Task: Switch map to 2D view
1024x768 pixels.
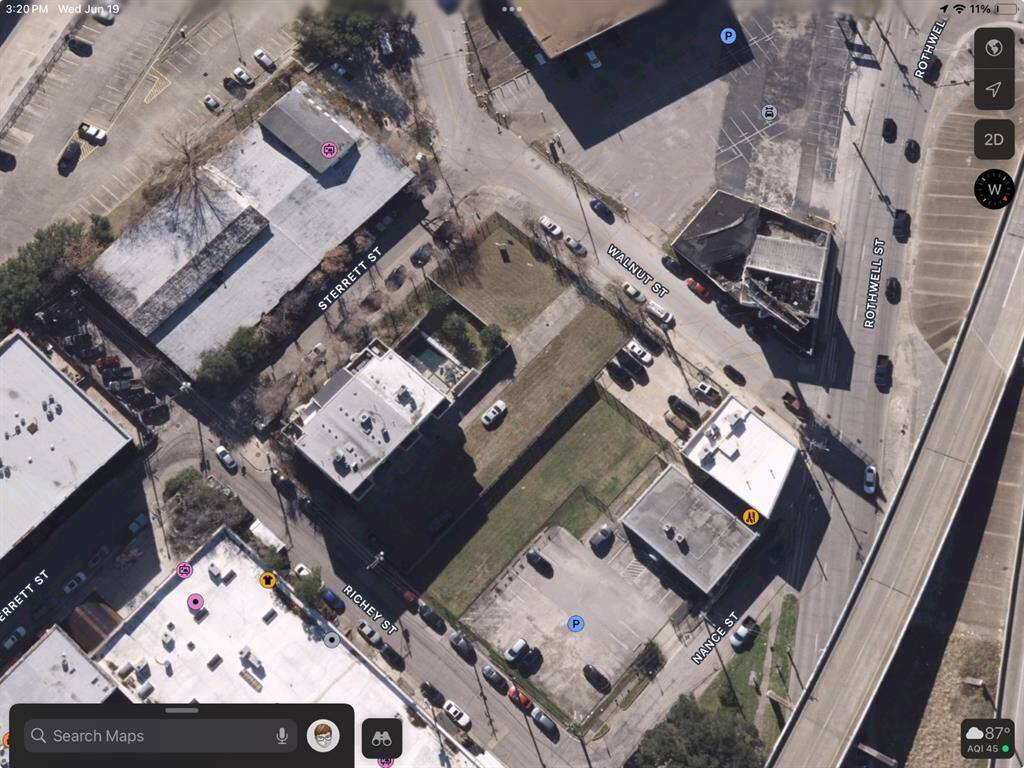Action: 993,139
